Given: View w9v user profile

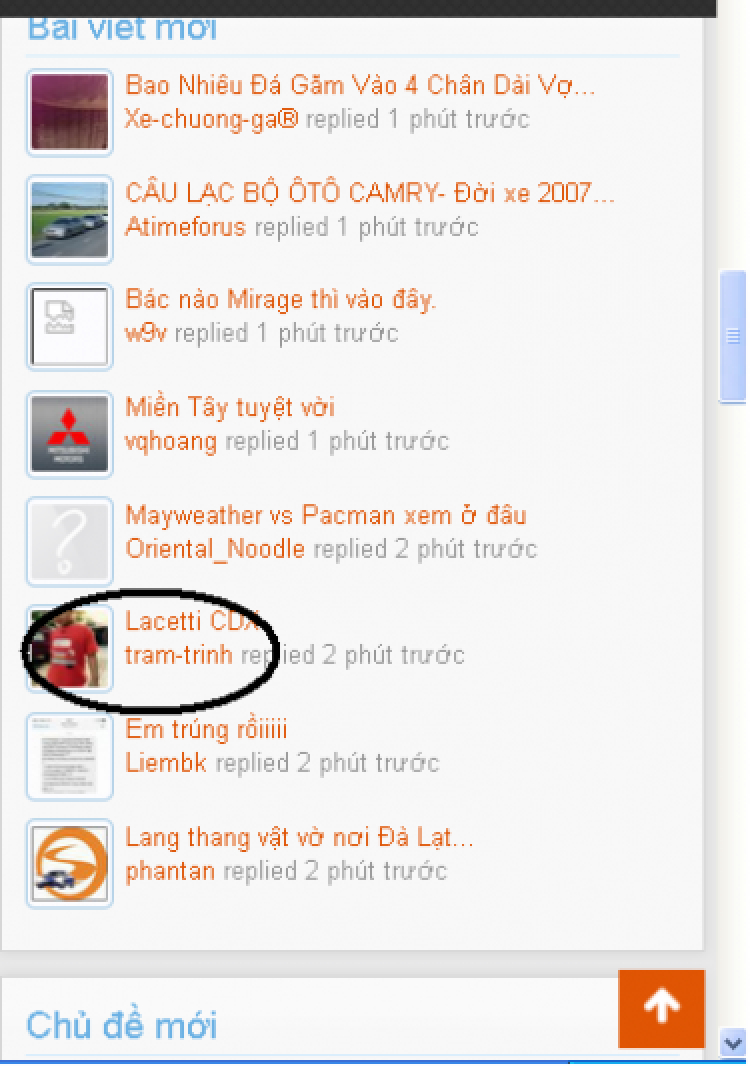Looking at the screenshot, I should (x=146, y=334).
